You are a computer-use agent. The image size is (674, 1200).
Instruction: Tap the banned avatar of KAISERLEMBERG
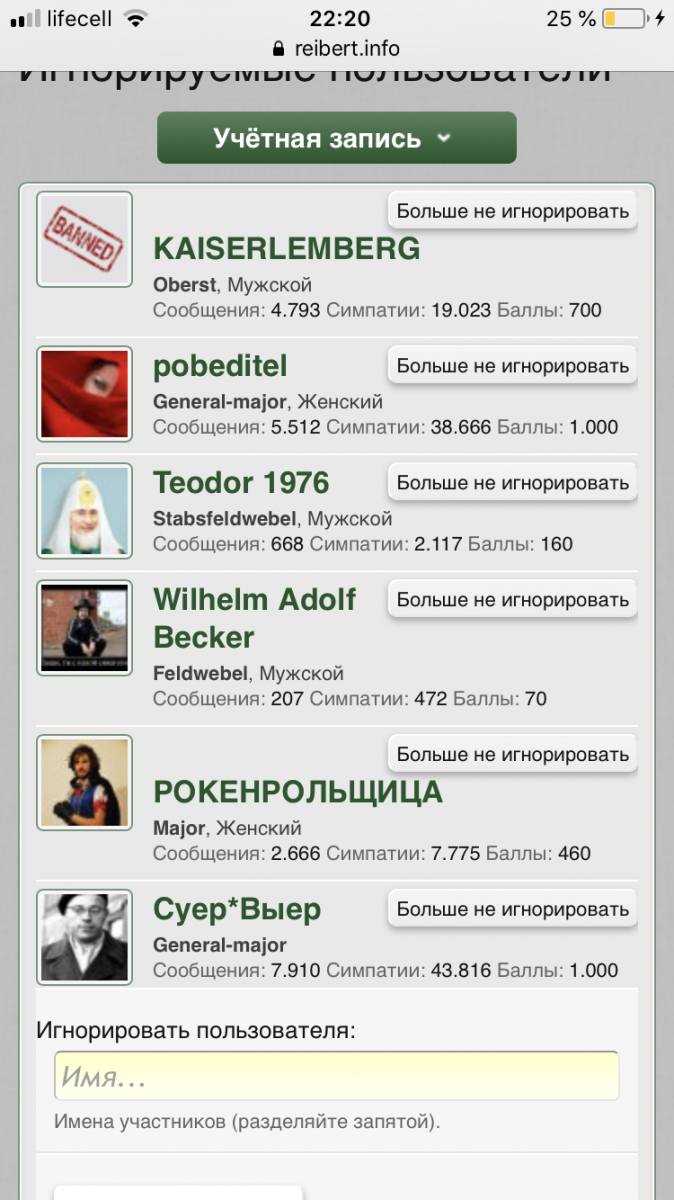[85, 240]
